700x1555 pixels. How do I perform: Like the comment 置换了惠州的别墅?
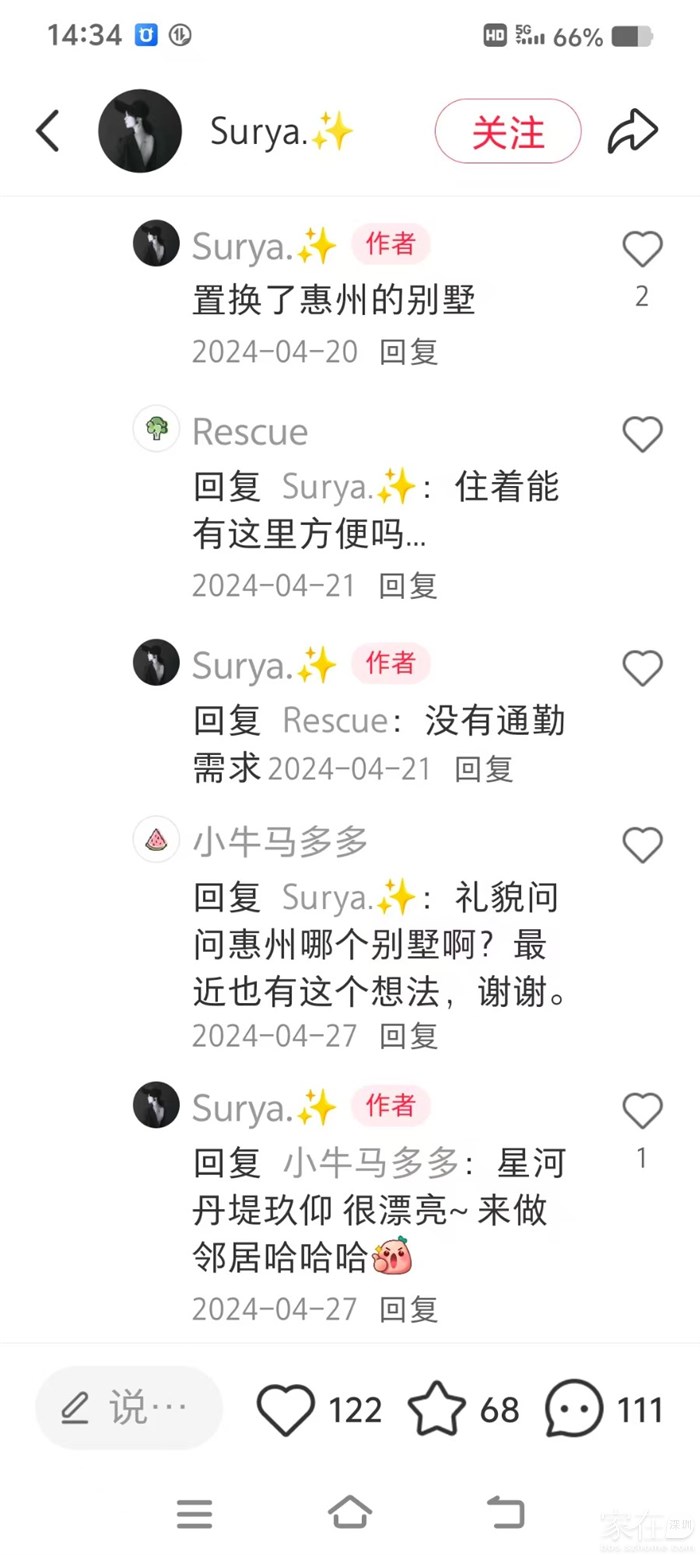point(642,249)
